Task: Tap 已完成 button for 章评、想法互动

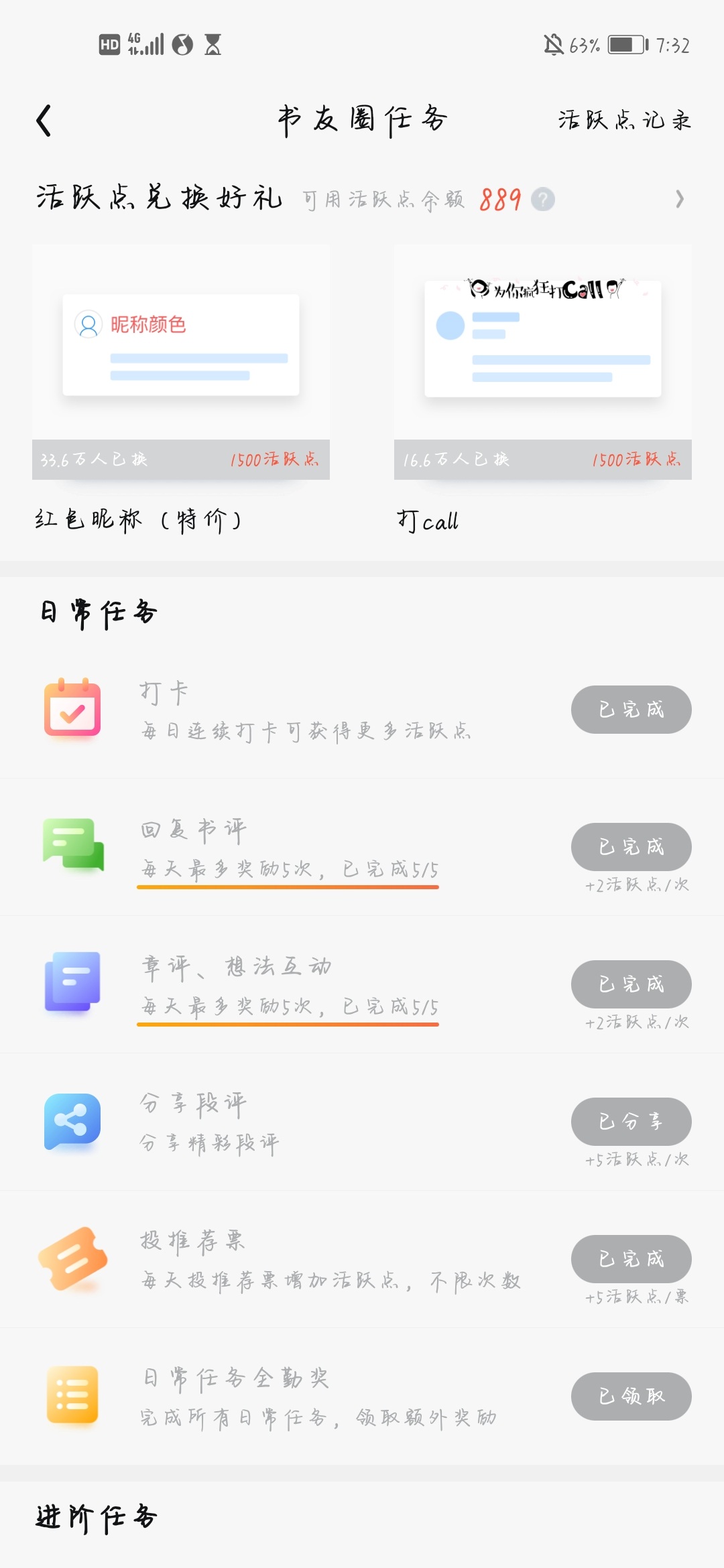Action: [631, 984]
